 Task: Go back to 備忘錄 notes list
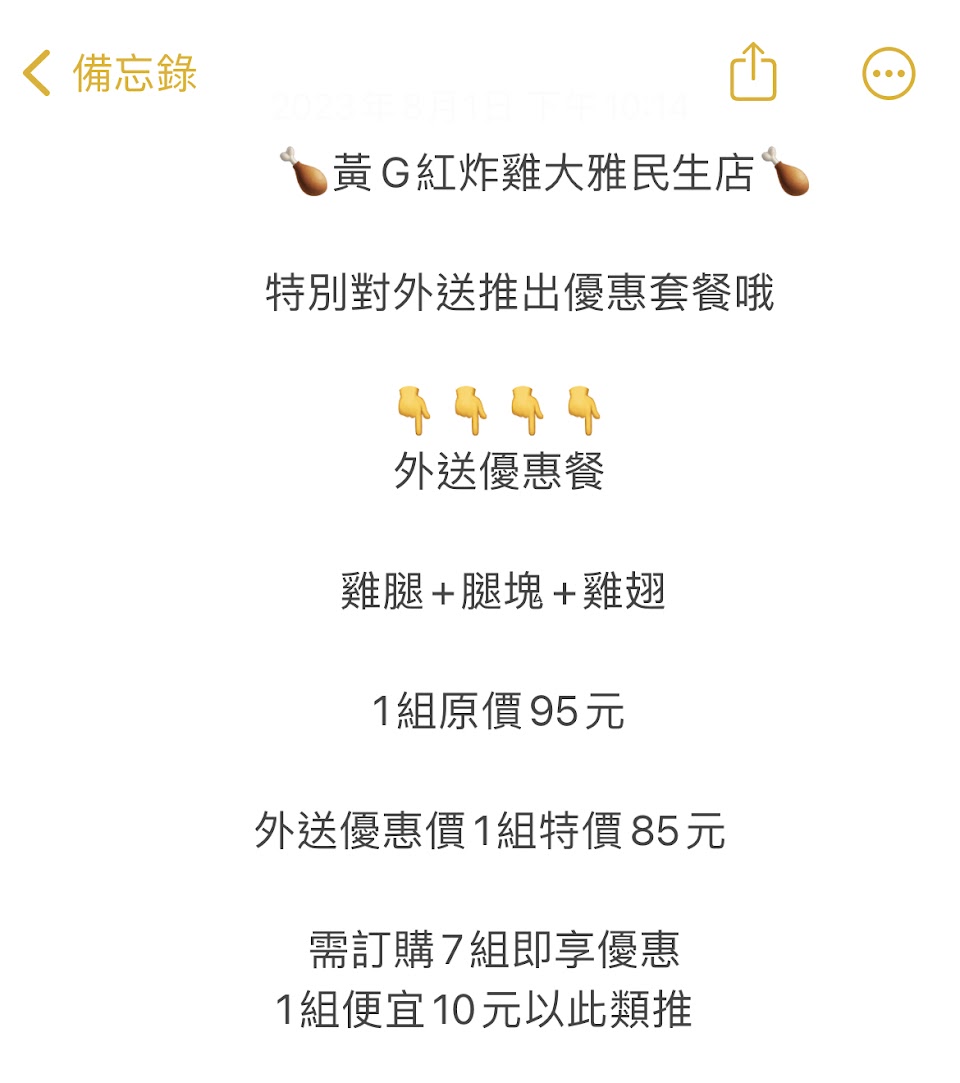(x=110, y=74)
